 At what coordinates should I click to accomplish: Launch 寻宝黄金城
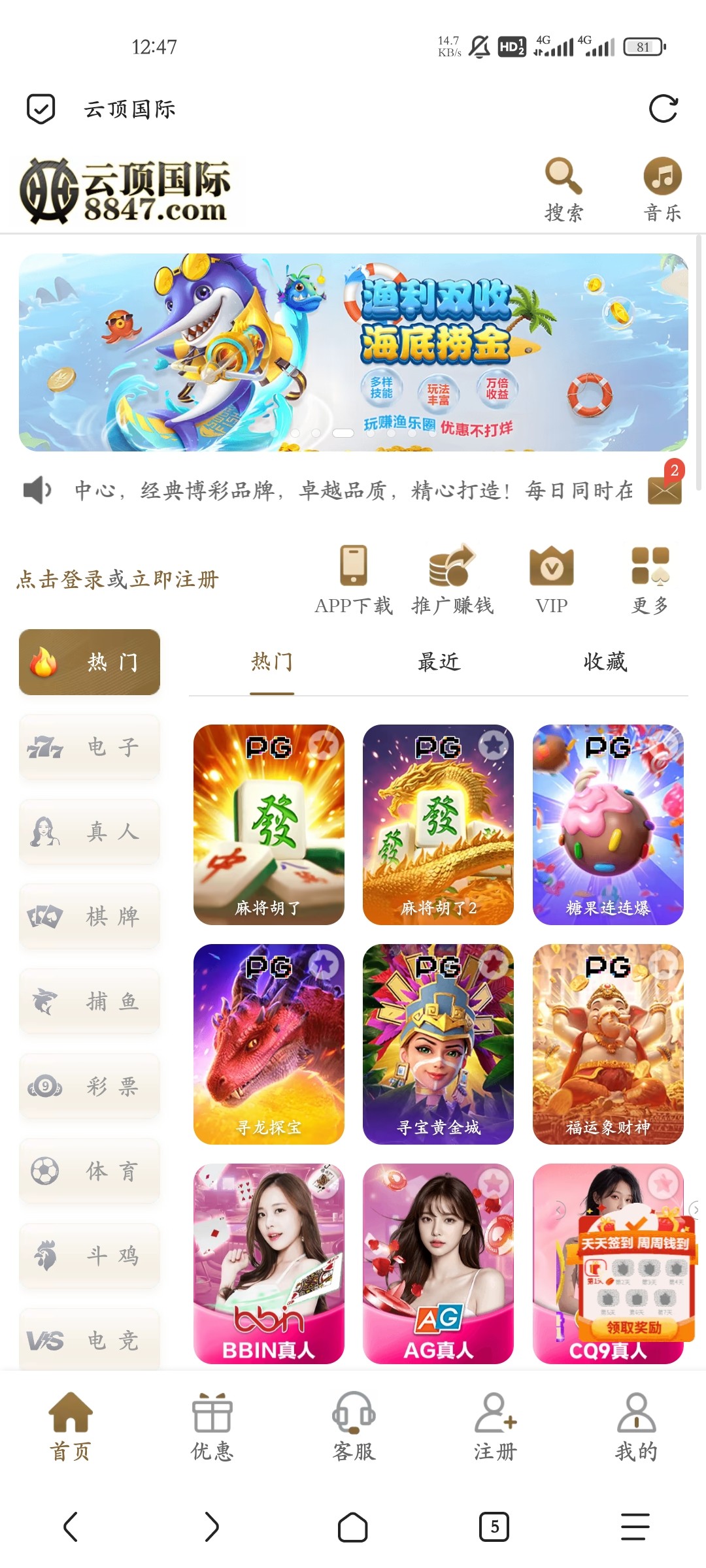pyautogui.click(x=438, y=1044)
